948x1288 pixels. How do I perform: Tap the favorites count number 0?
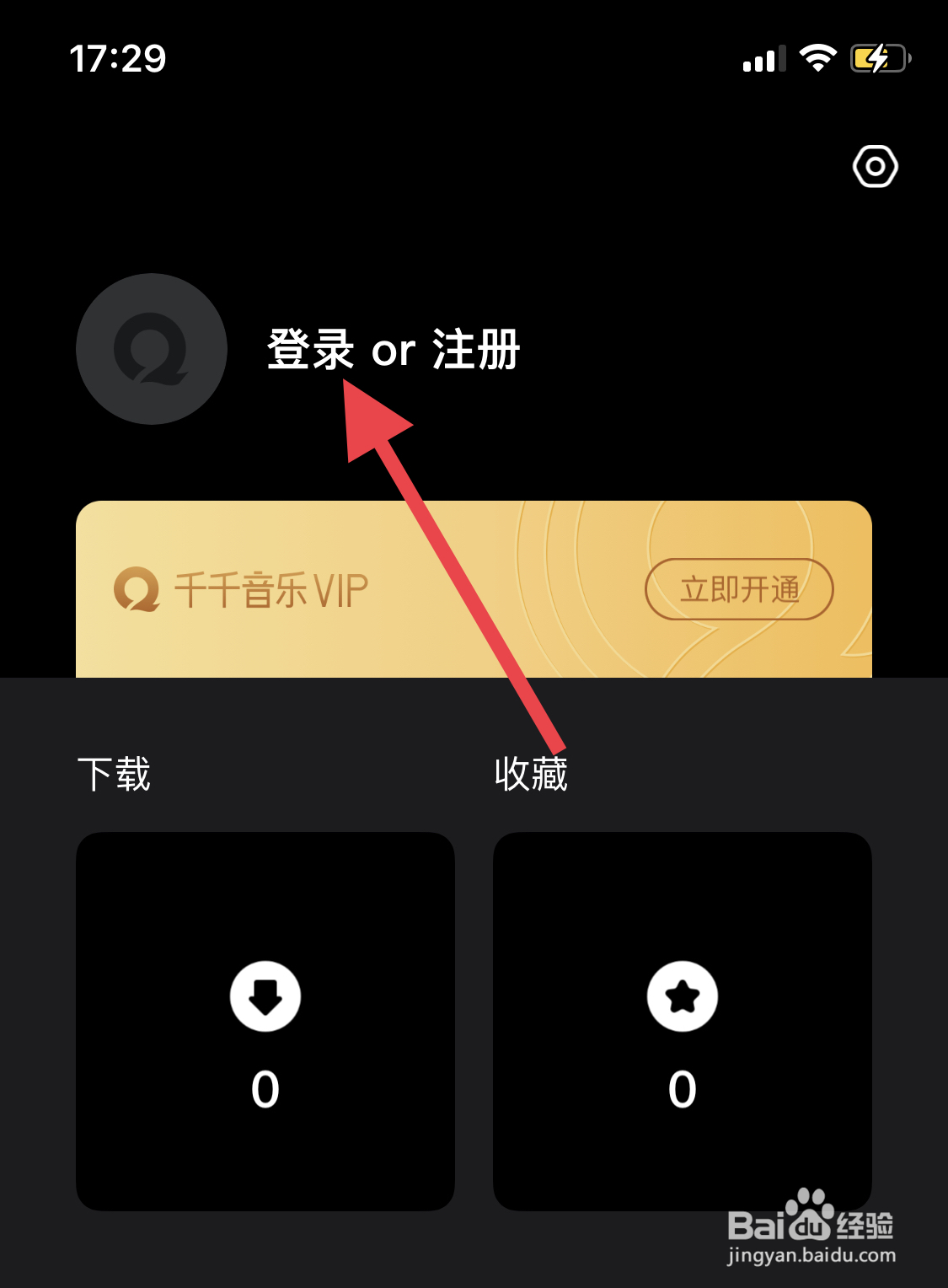pyautogui.click(x=682, y=1089)
